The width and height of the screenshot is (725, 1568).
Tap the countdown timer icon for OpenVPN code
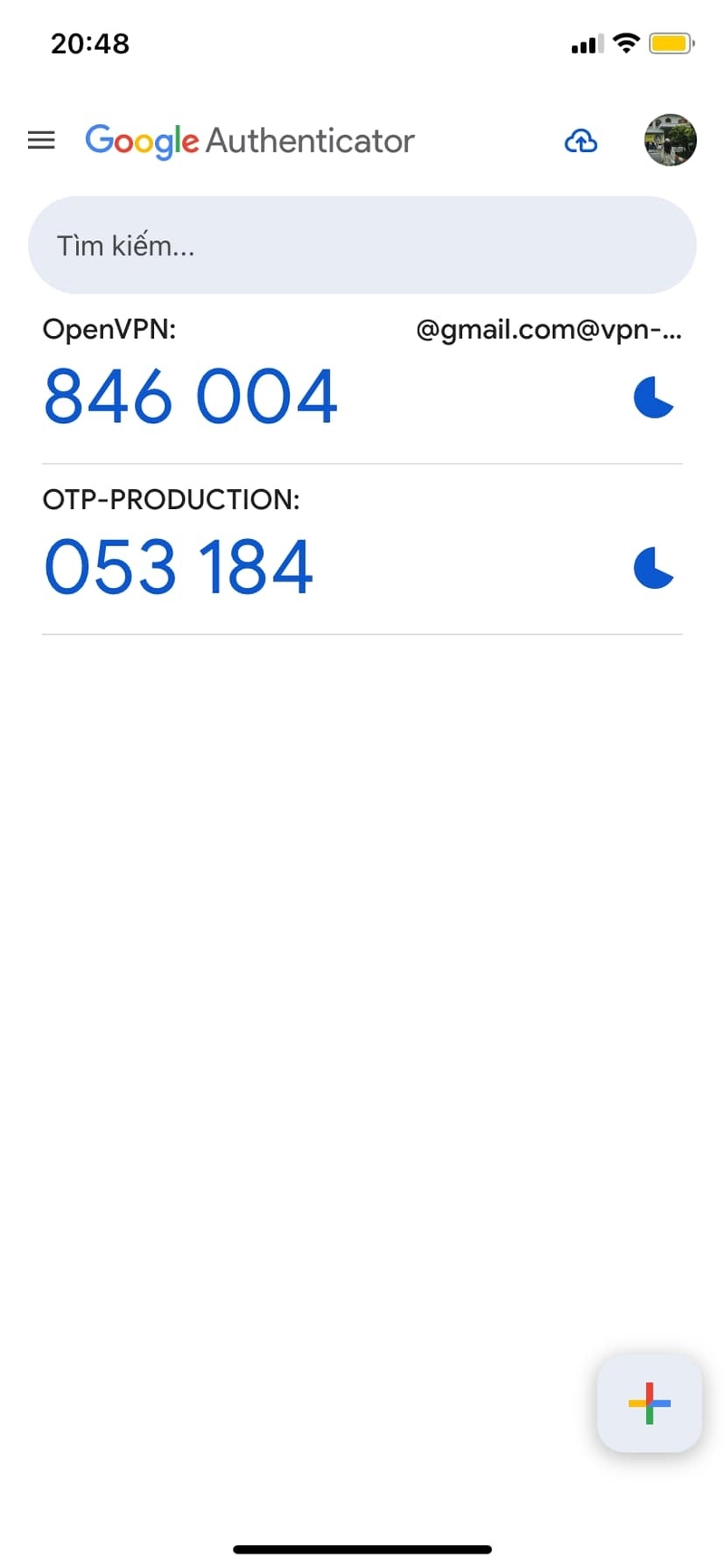pyautogui.click(x=654, y=396)
